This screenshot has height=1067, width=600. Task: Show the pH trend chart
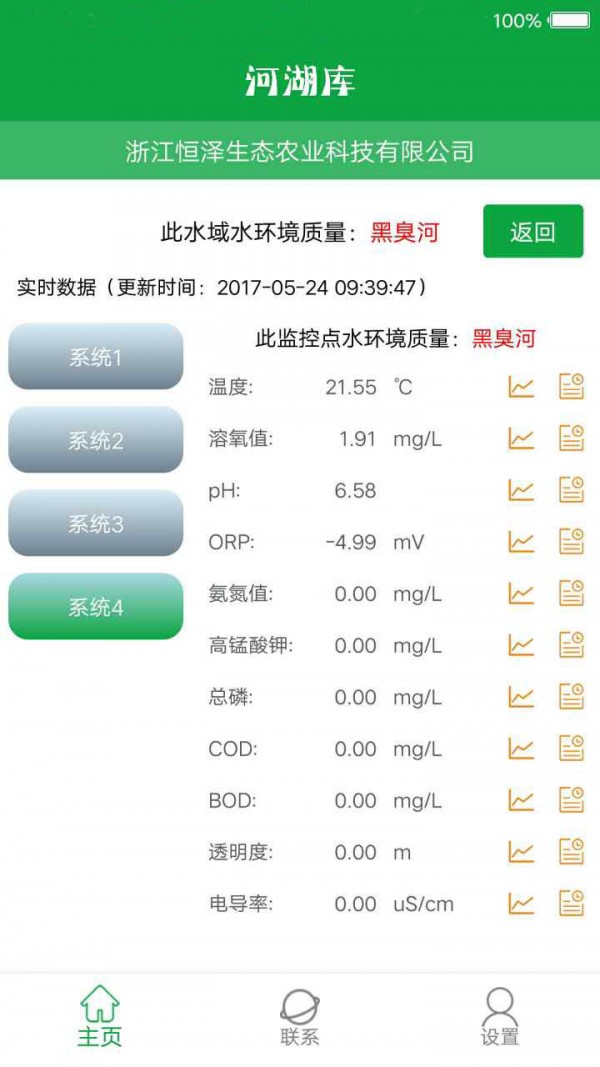(x=521, y=490)
